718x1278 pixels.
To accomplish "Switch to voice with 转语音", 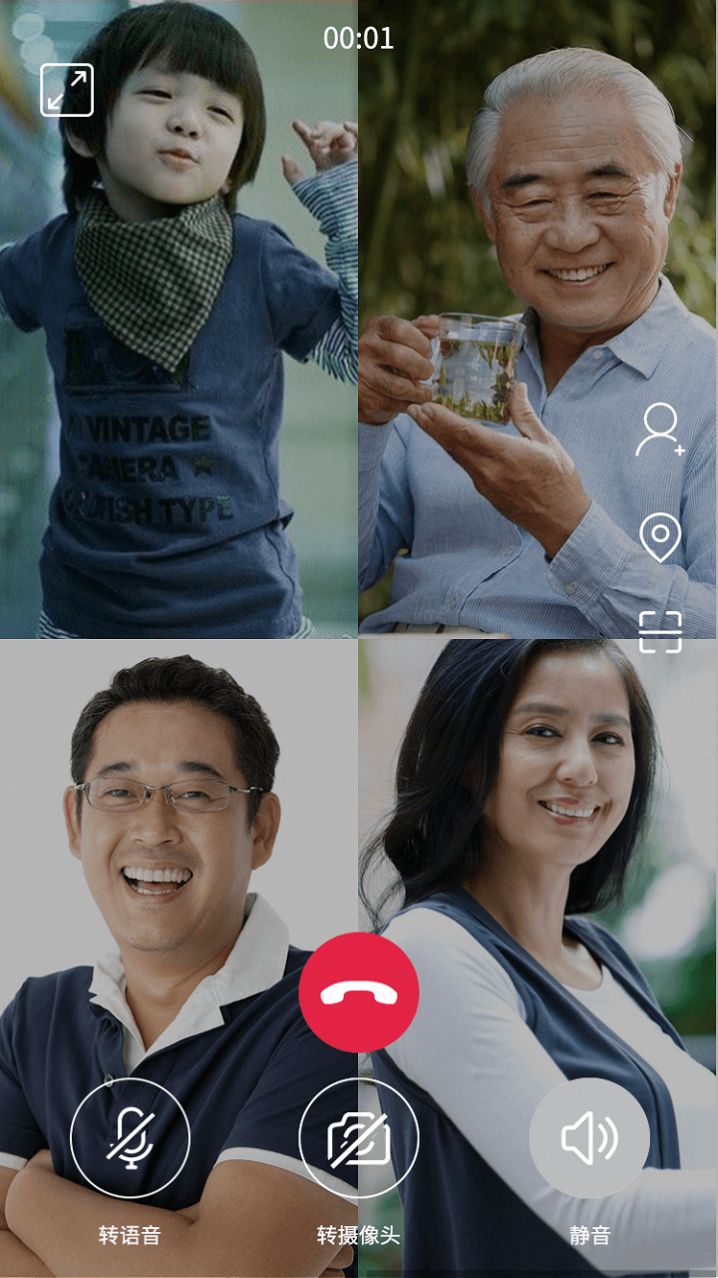I will 130,1138.
